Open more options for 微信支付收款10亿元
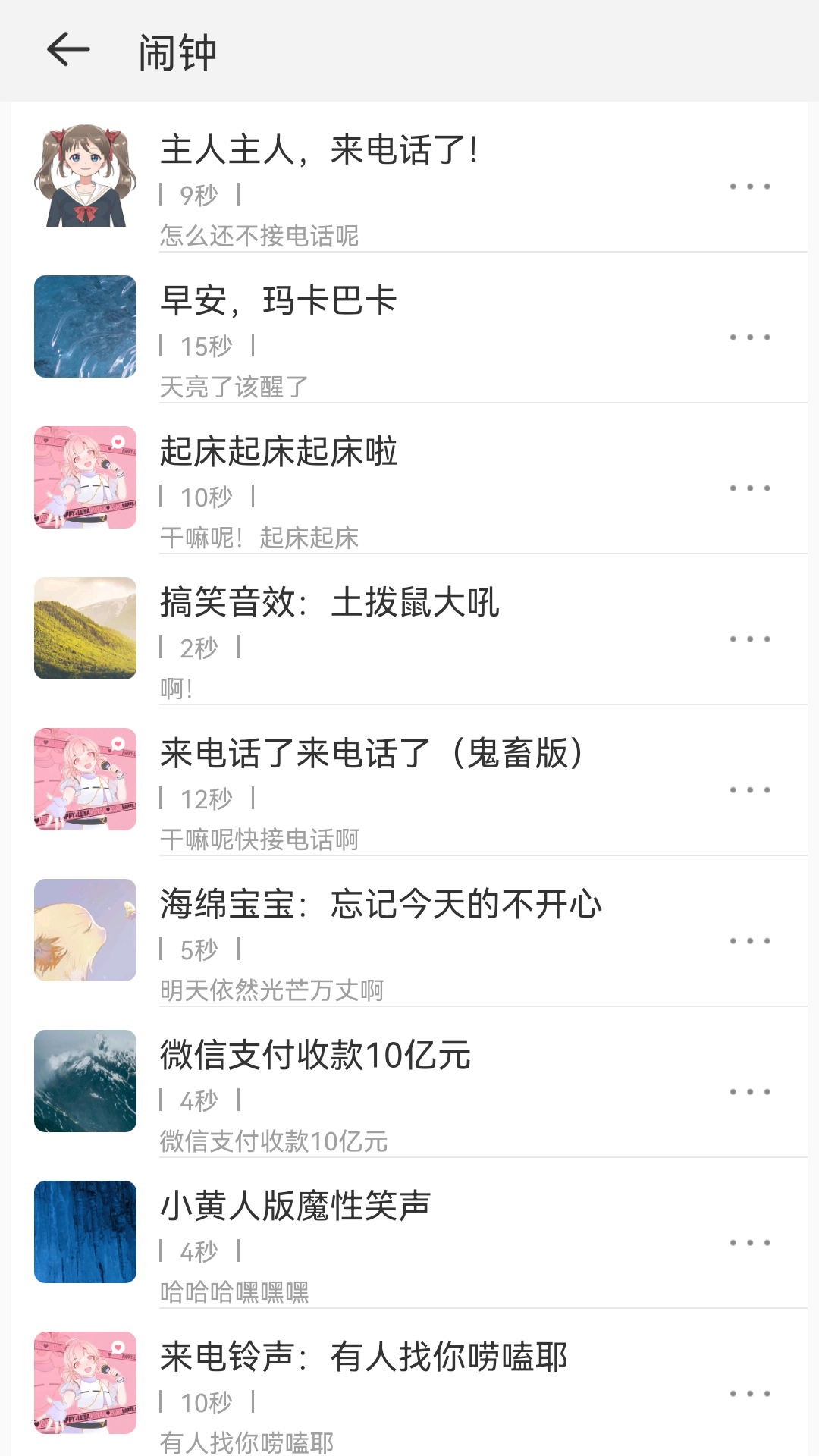The width and height of the screenshot is (819, 1456). [749, 1092]
